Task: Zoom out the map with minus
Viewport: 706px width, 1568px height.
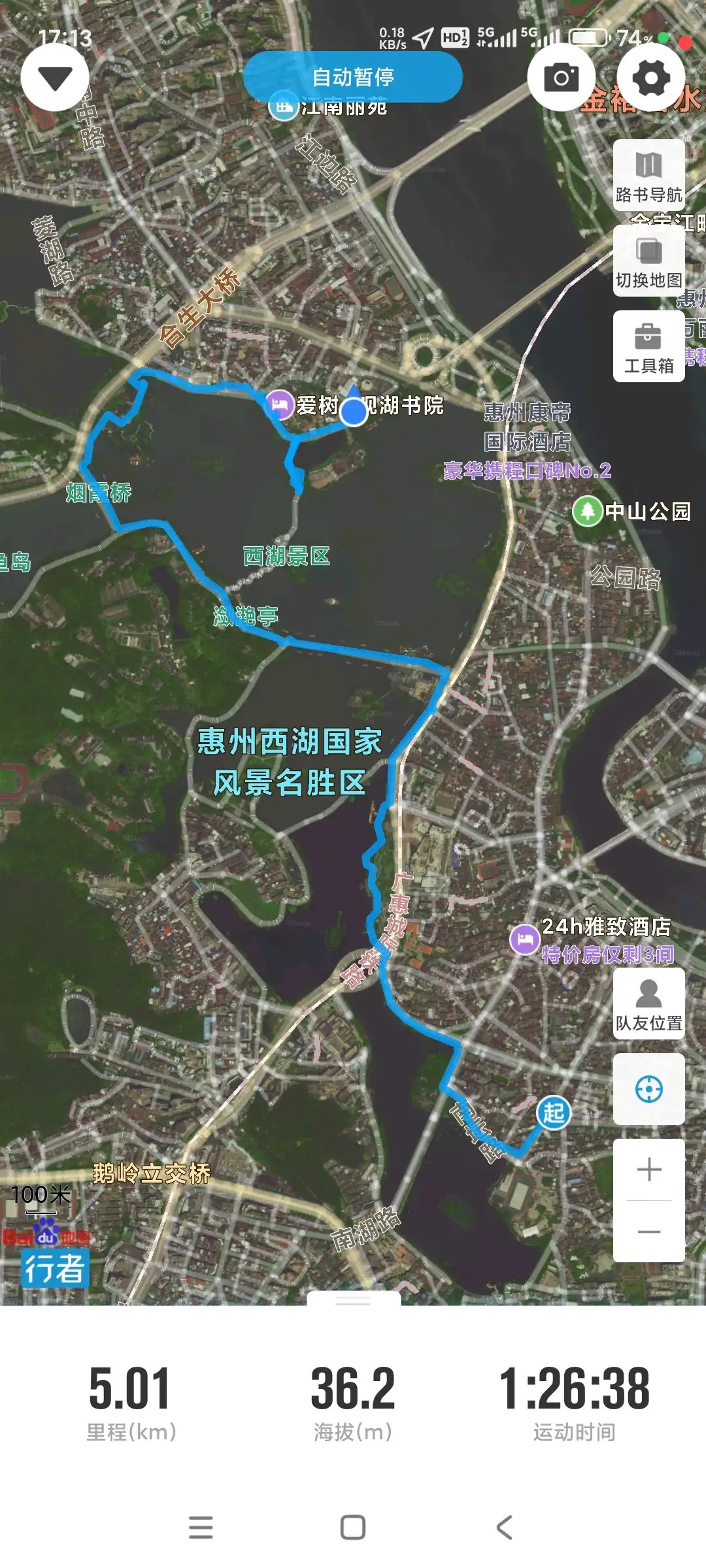Action: point(648,1232)
